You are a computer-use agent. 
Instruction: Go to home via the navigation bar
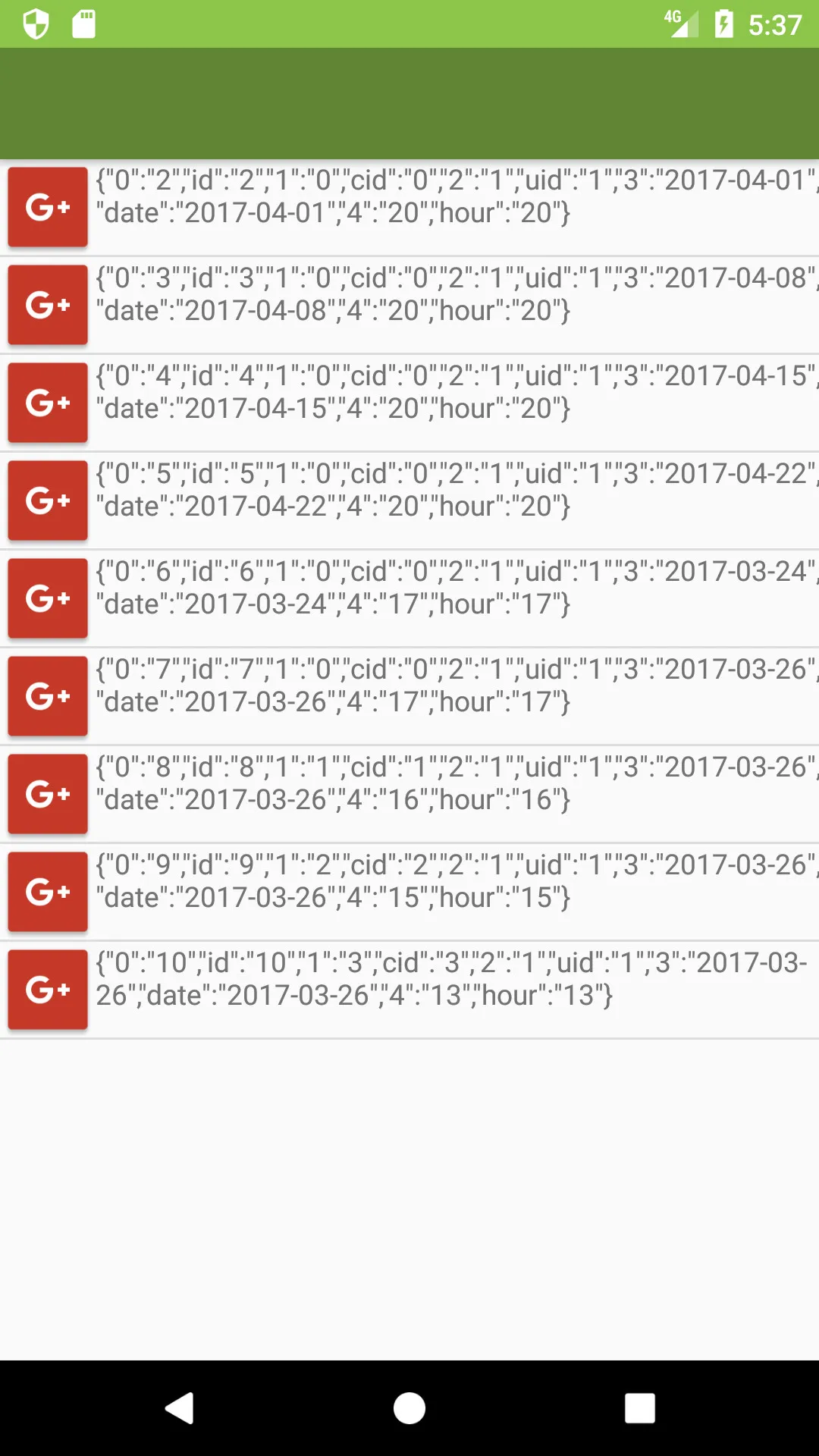[x=409, y=1408]
